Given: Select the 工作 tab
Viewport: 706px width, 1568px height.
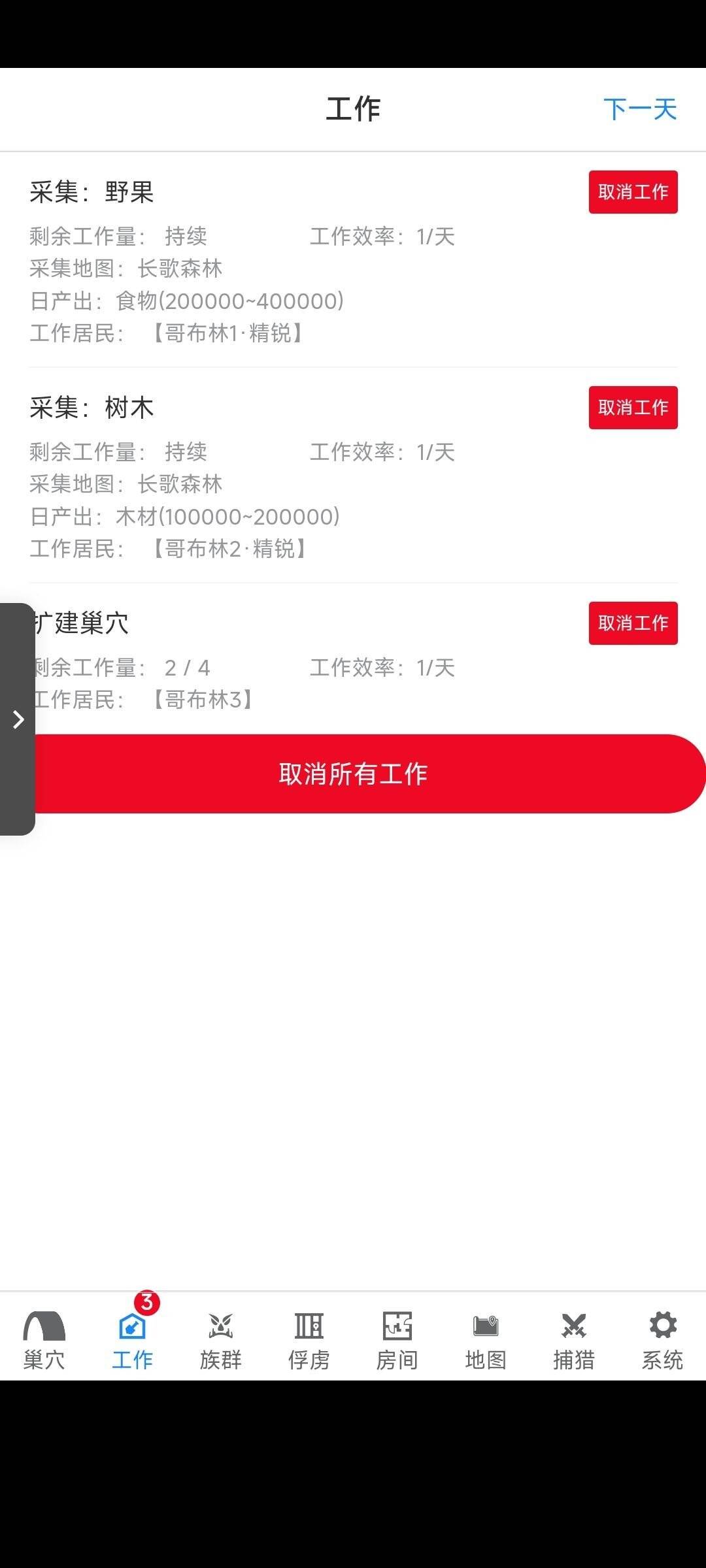Looking at the screenshot, I should (x=133, y=1341).
